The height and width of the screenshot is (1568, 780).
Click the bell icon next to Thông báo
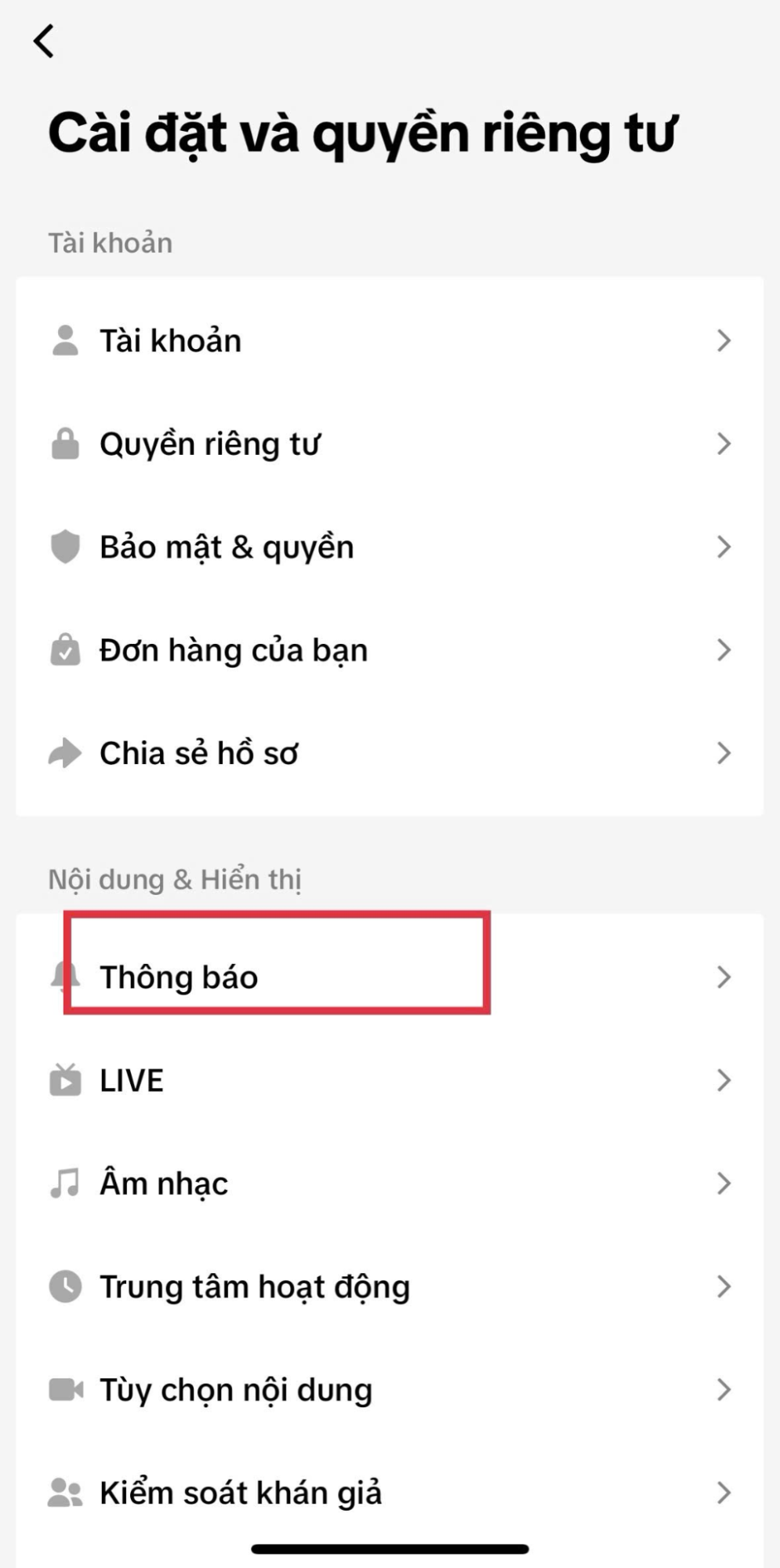[x=66, y=977]
